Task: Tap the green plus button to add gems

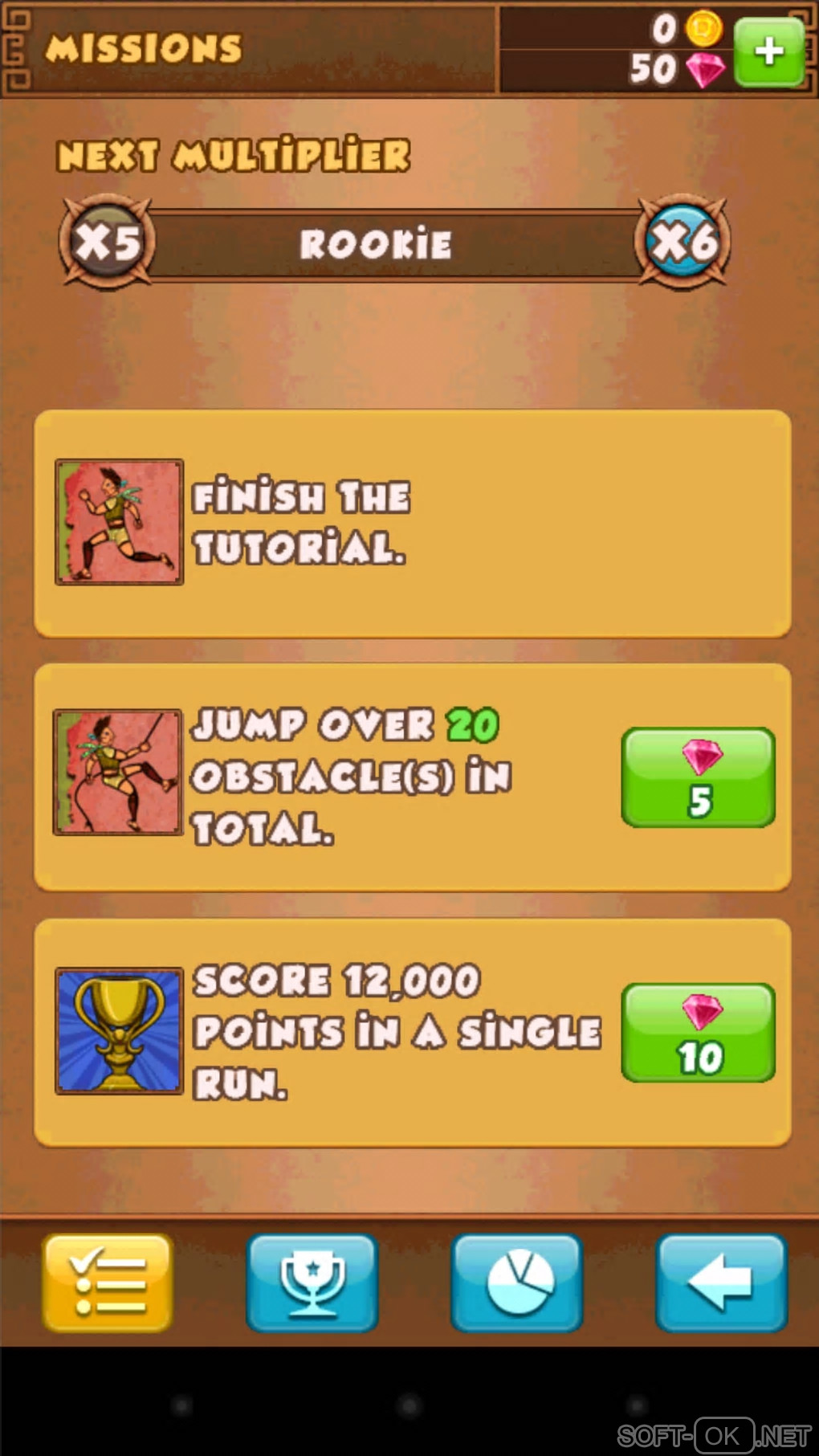Action: (x=768, y=52)
